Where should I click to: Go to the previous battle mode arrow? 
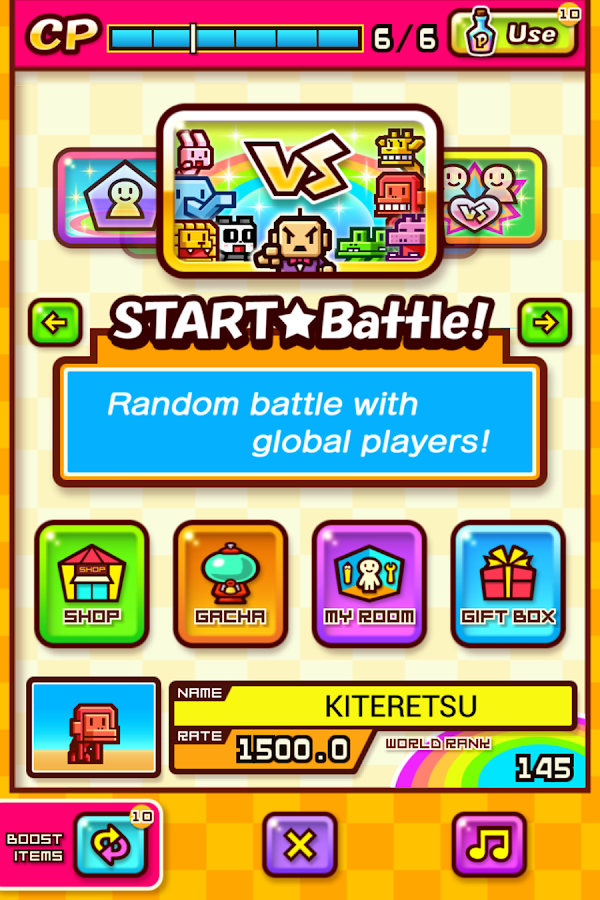tap(56, 323)
